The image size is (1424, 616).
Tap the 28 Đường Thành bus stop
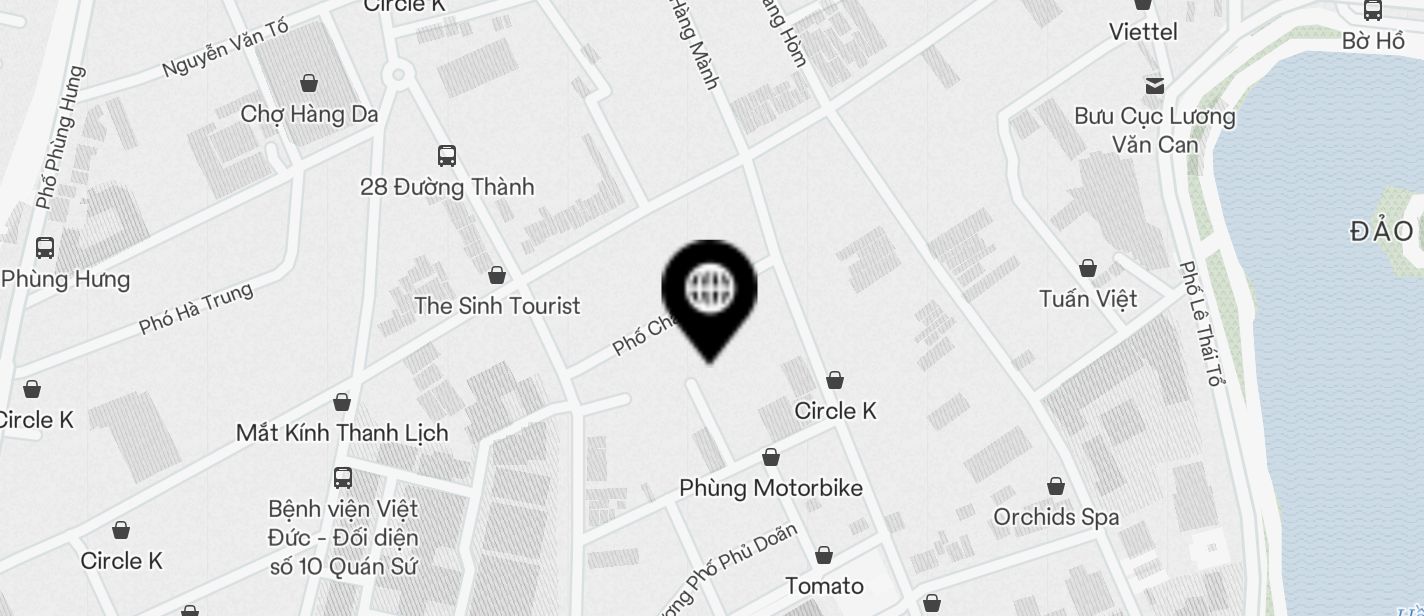(x=447, y=156)
